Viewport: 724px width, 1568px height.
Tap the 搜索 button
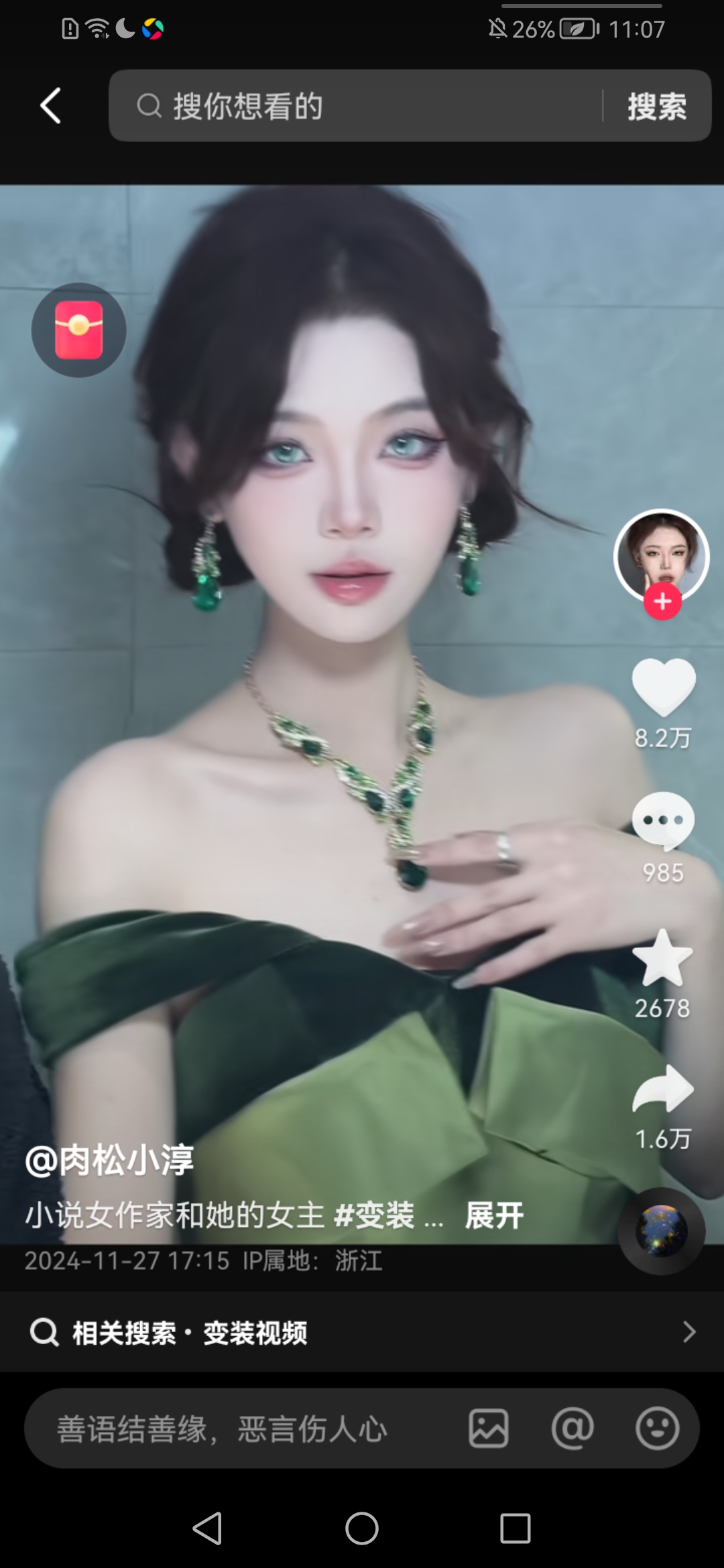click(x=656, y=106)
